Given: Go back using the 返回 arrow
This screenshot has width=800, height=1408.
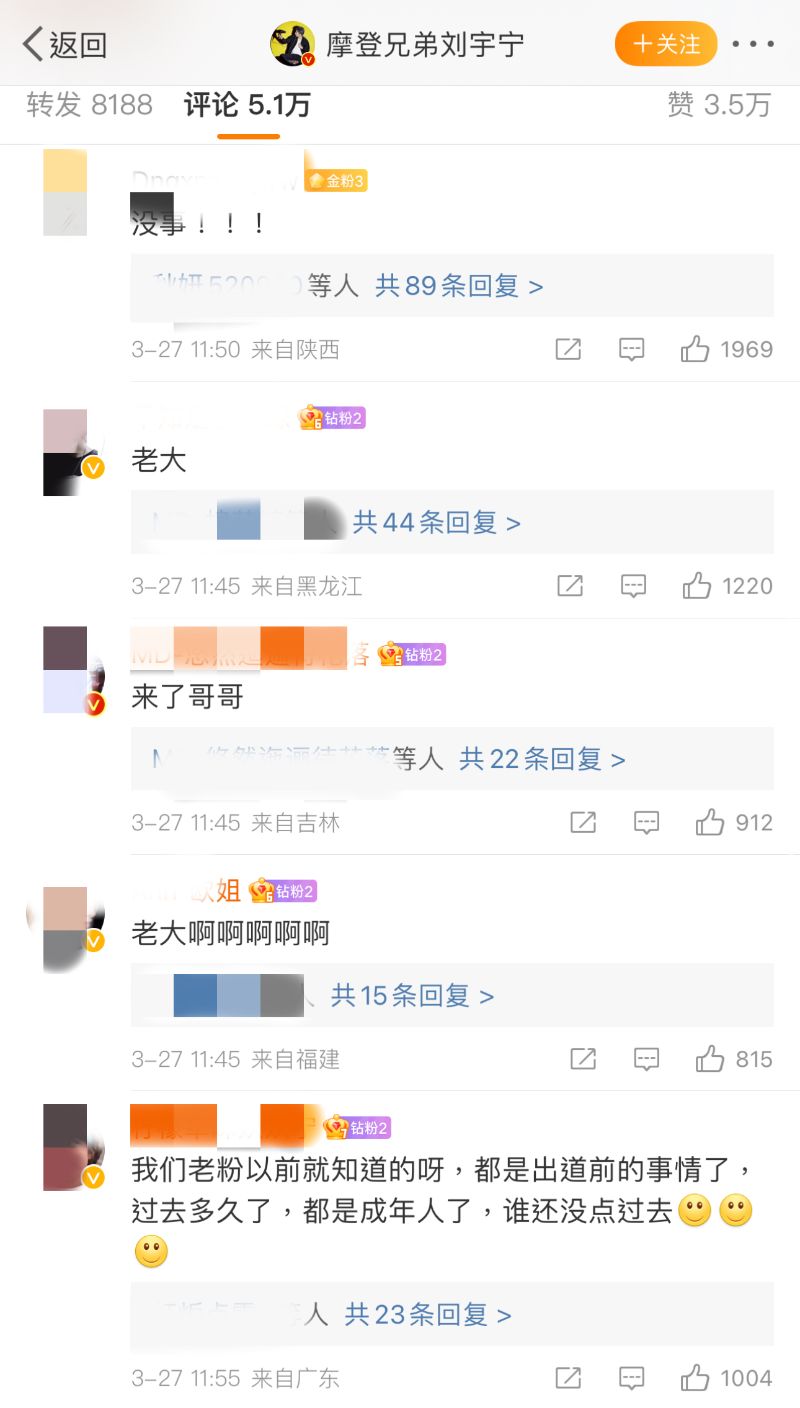Looking at the screenshot, I should [x=64, y=44].
